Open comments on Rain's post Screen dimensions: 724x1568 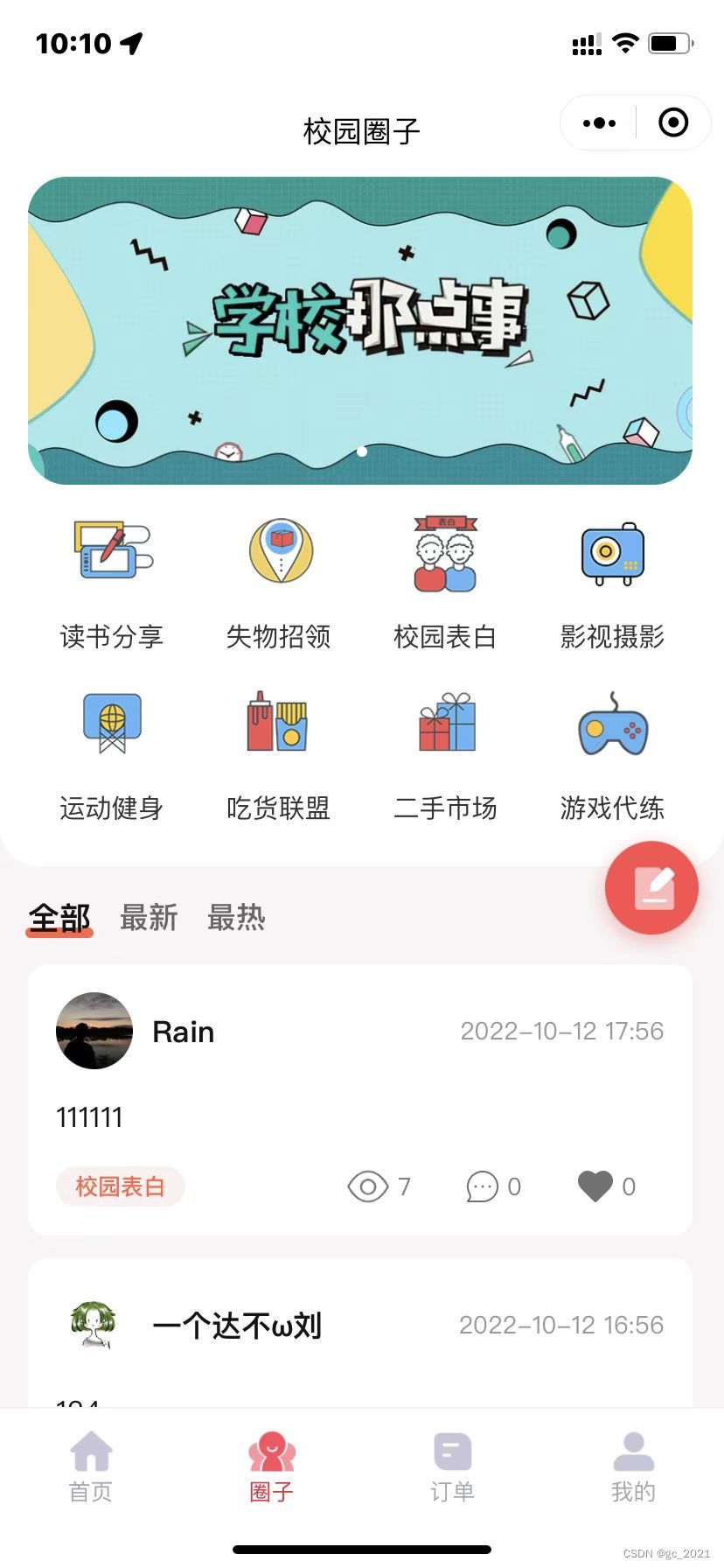coord(482,1186)
